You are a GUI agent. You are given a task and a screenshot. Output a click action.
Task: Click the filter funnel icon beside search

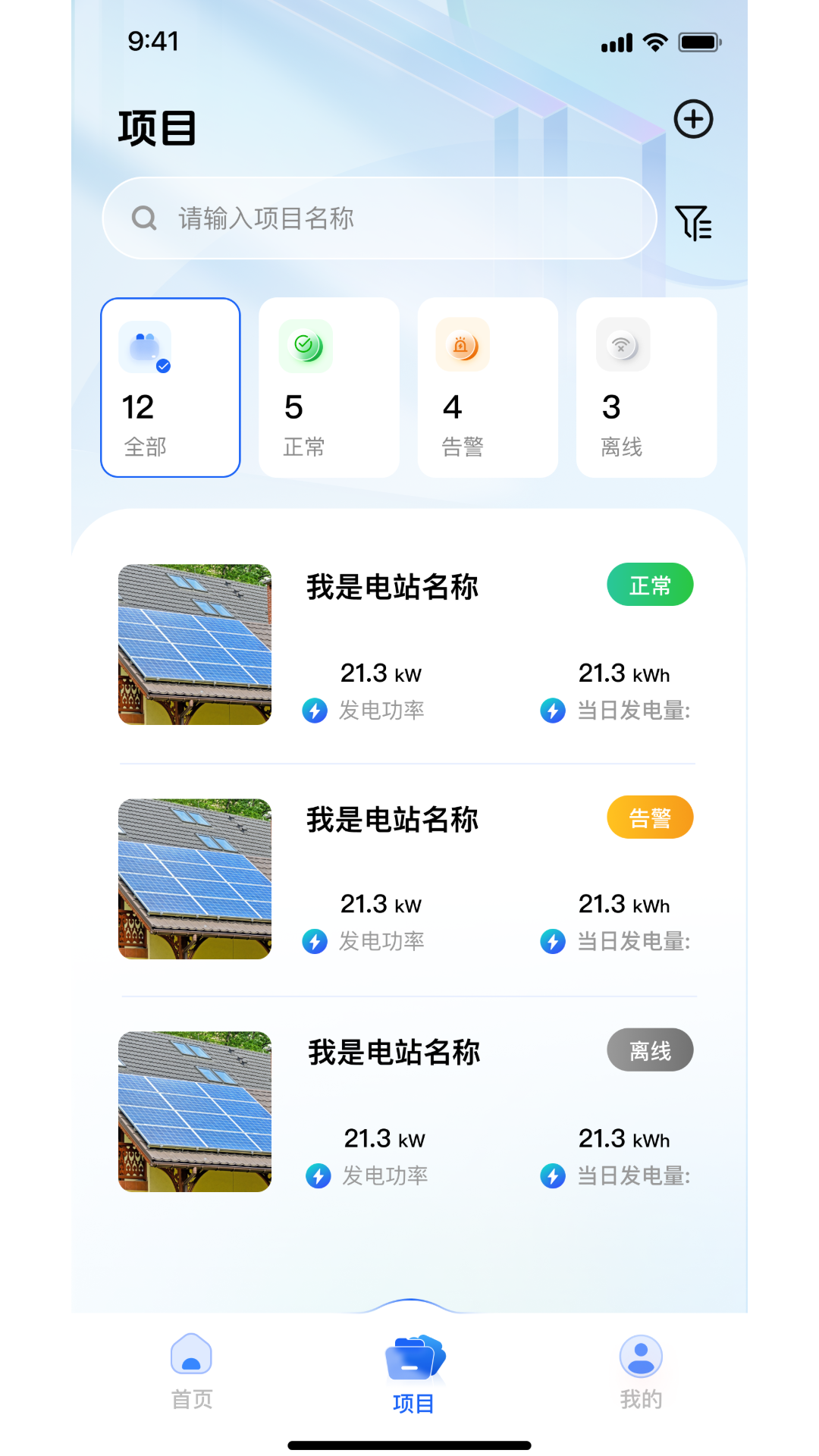(695, 222)
